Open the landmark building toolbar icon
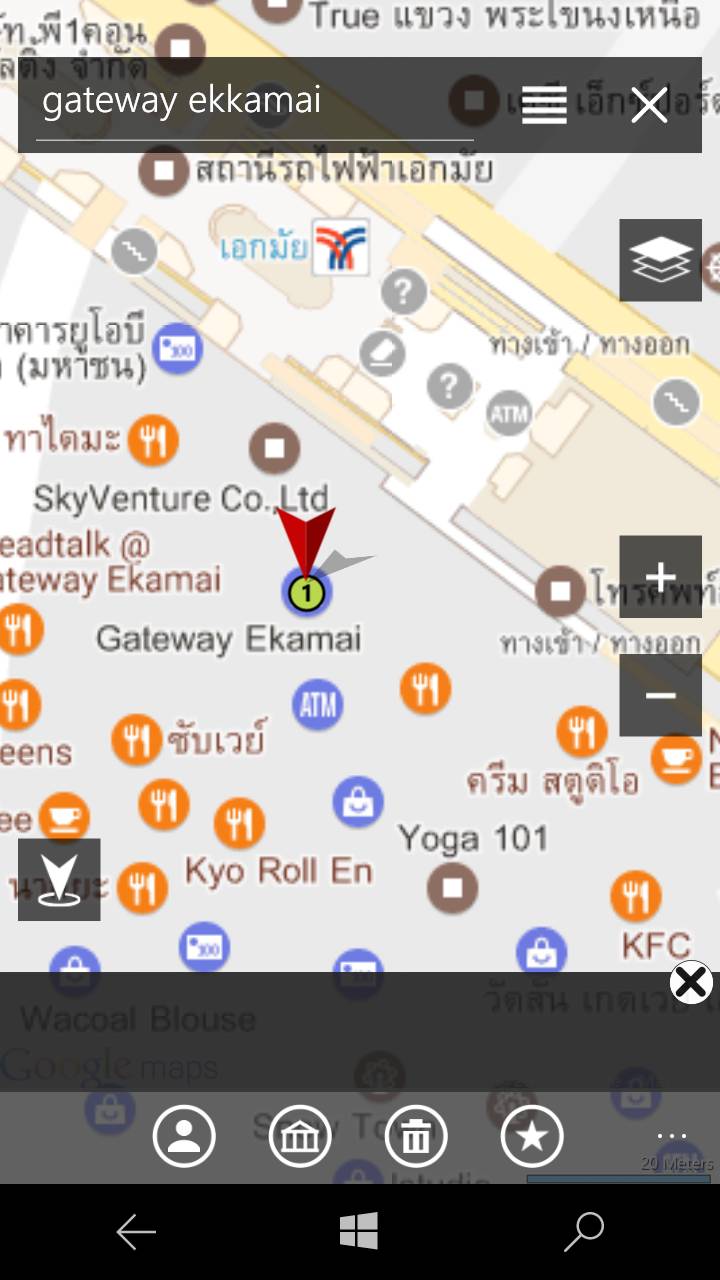 300,1136
